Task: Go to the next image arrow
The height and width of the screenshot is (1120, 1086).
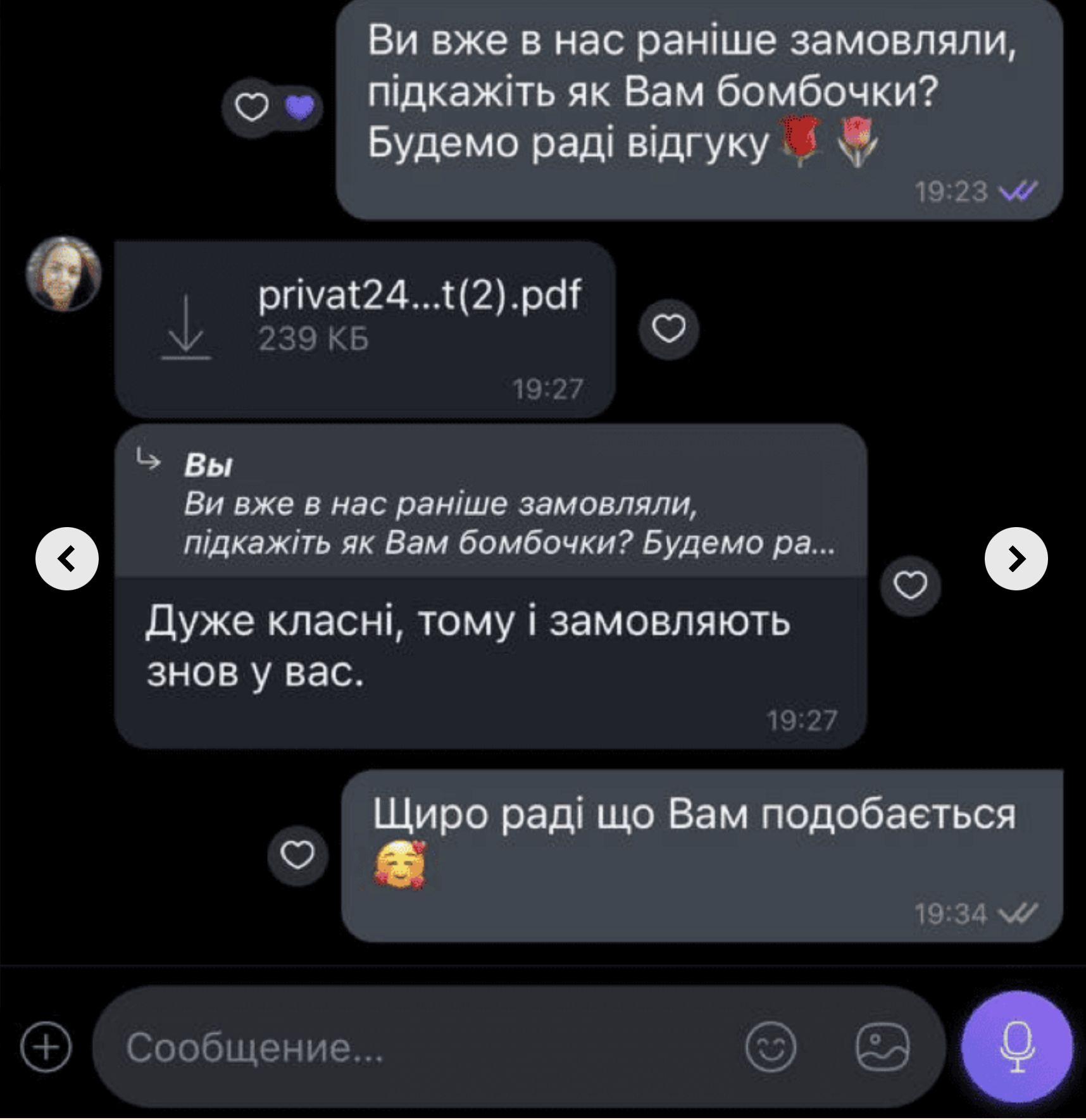Action: 1016,559
